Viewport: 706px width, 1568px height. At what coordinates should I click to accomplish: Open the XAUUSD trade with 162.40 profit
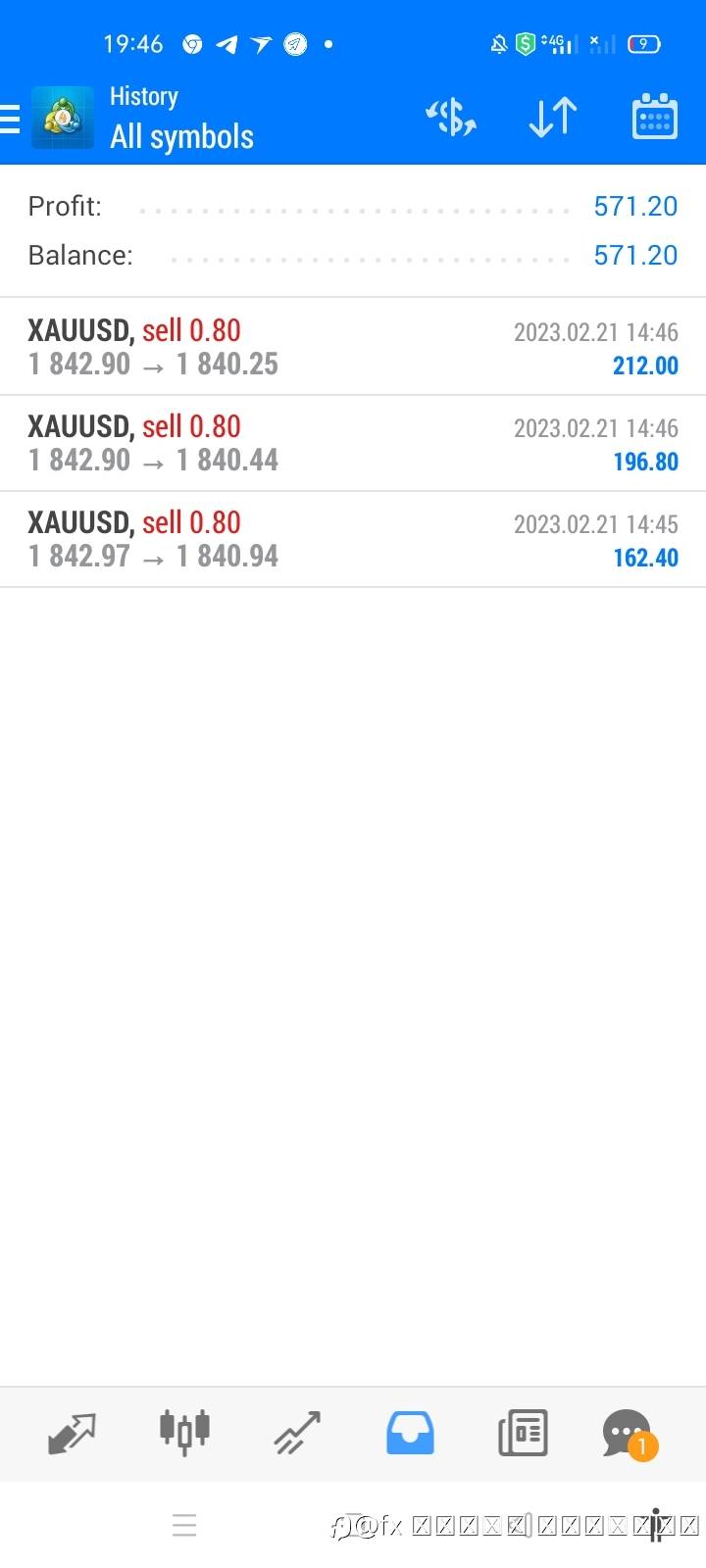(x=353, y=540)
